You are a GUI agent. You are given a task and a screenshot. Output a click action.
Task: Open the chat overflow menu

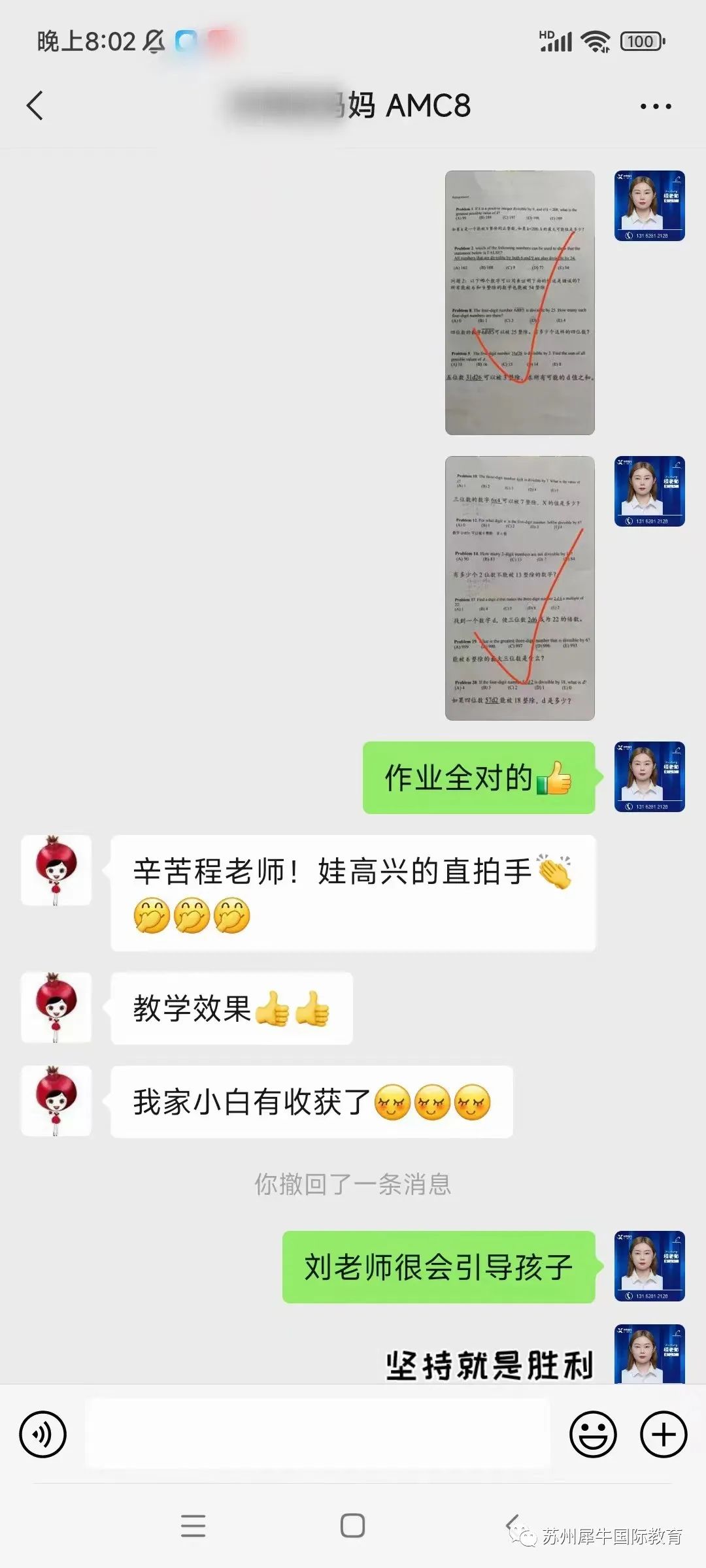tap(655, 106)
